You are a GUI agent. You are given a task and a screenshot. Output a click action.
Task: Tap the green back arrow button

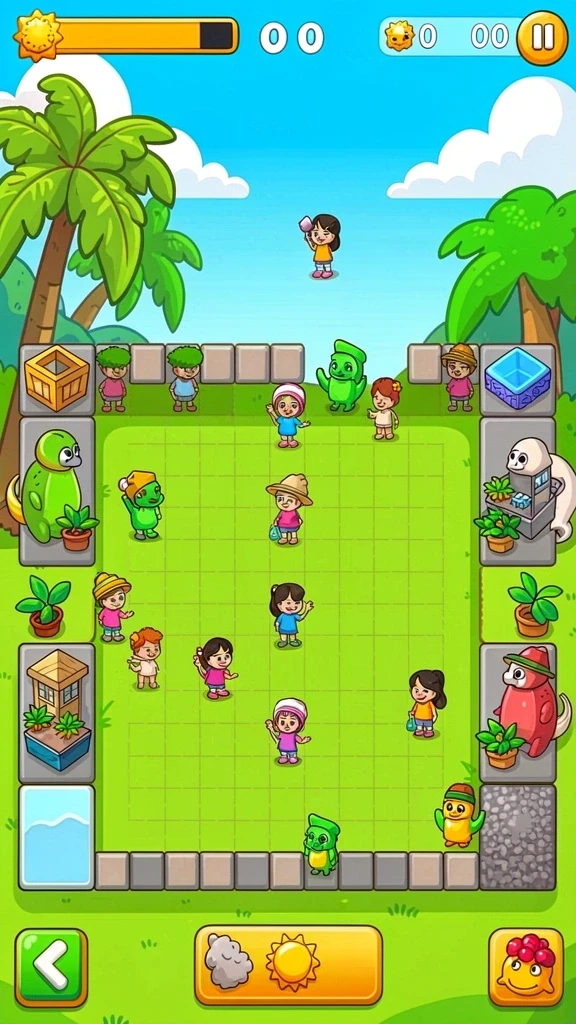point(52,967)
